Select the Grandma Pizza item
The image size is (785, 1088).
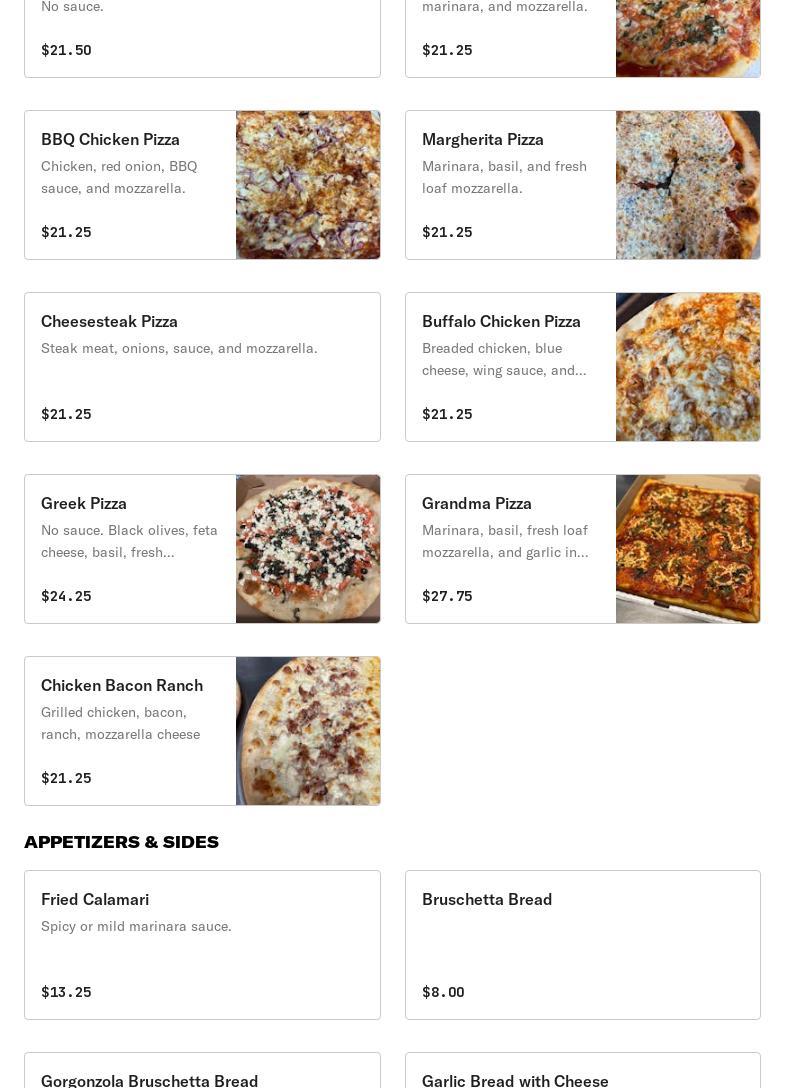point(582,549)
